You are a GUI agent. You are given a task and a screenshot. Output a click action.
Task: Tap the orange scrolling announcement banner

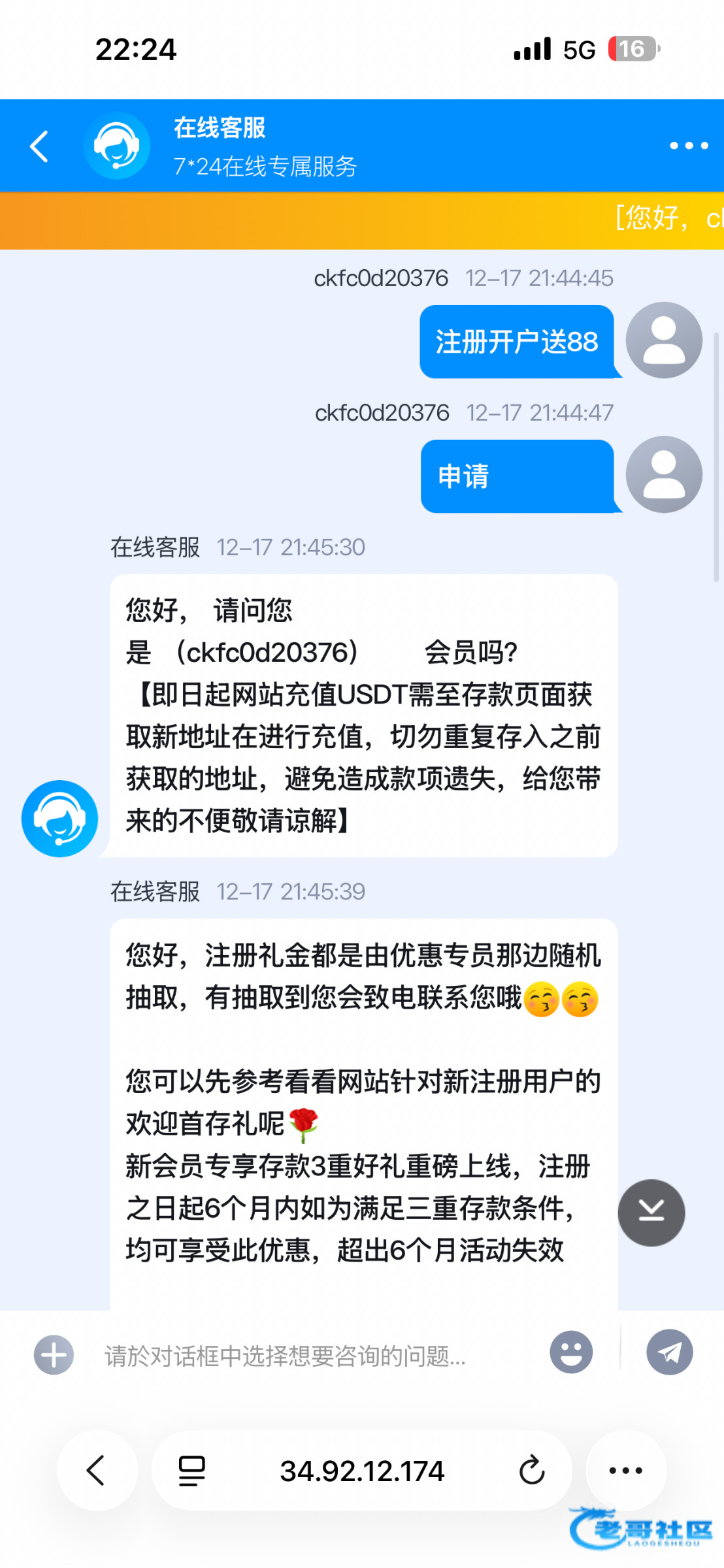(x=362, y=220)
